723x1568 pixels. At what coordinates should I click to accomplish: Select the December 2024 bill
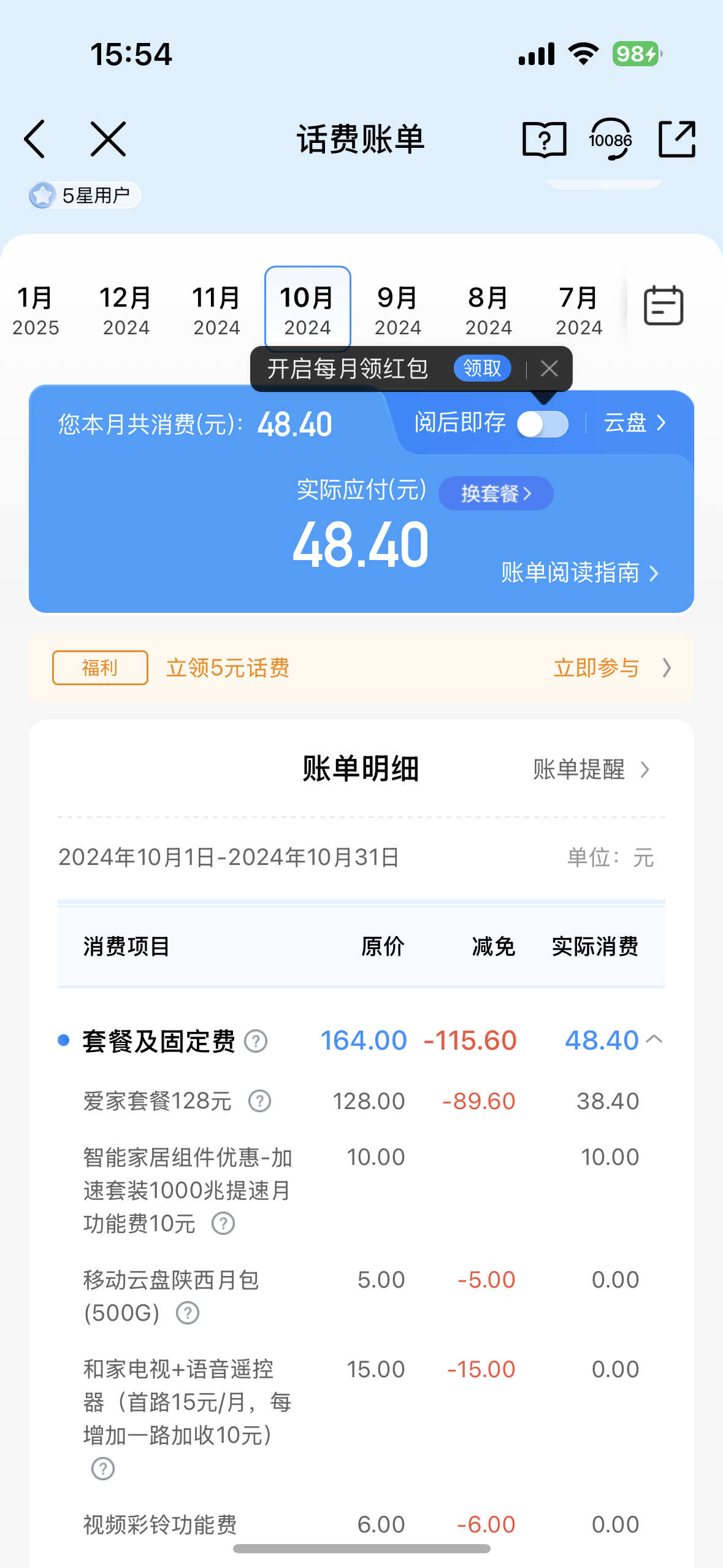126,310
